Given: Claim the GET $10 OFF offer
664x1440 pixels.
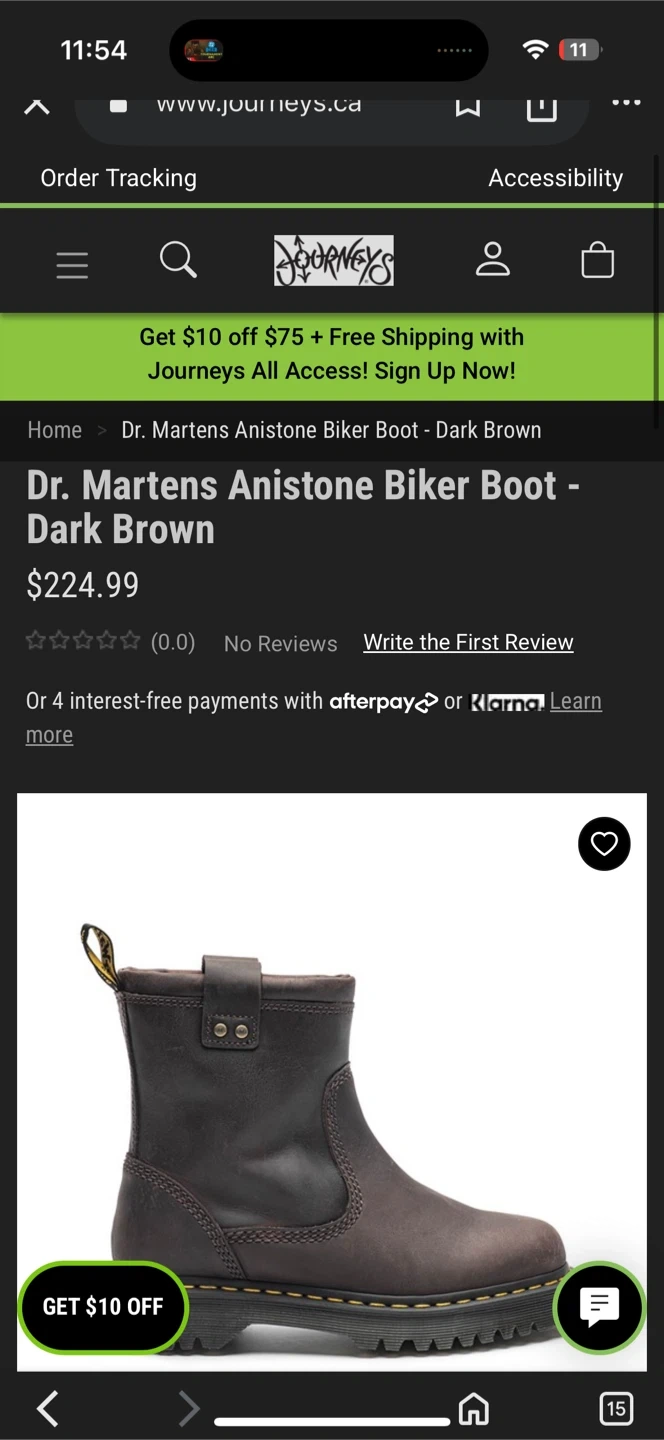Looking at the screenshot, I should [103, 1307].
